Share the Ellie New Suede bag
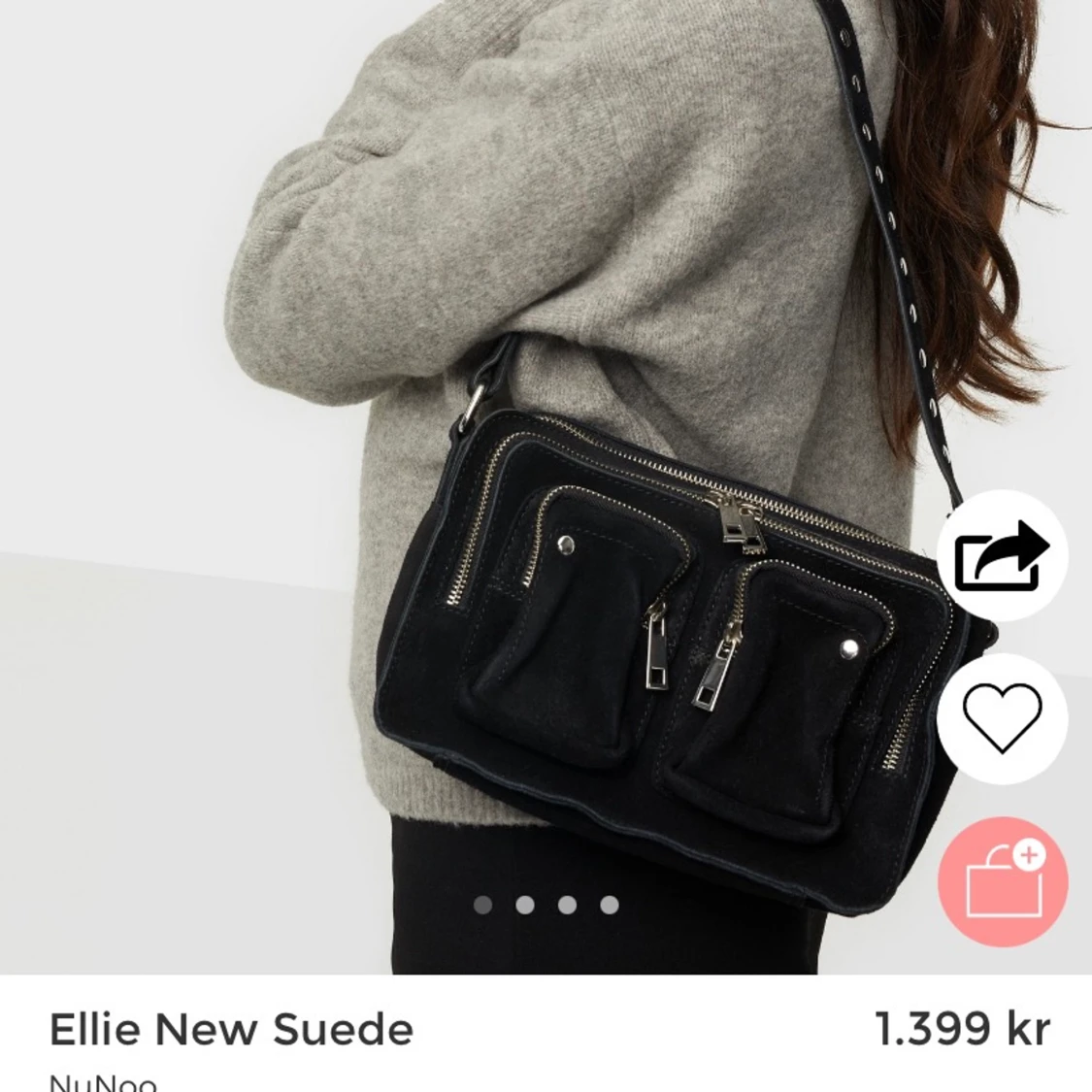 tap(1002, 555)
